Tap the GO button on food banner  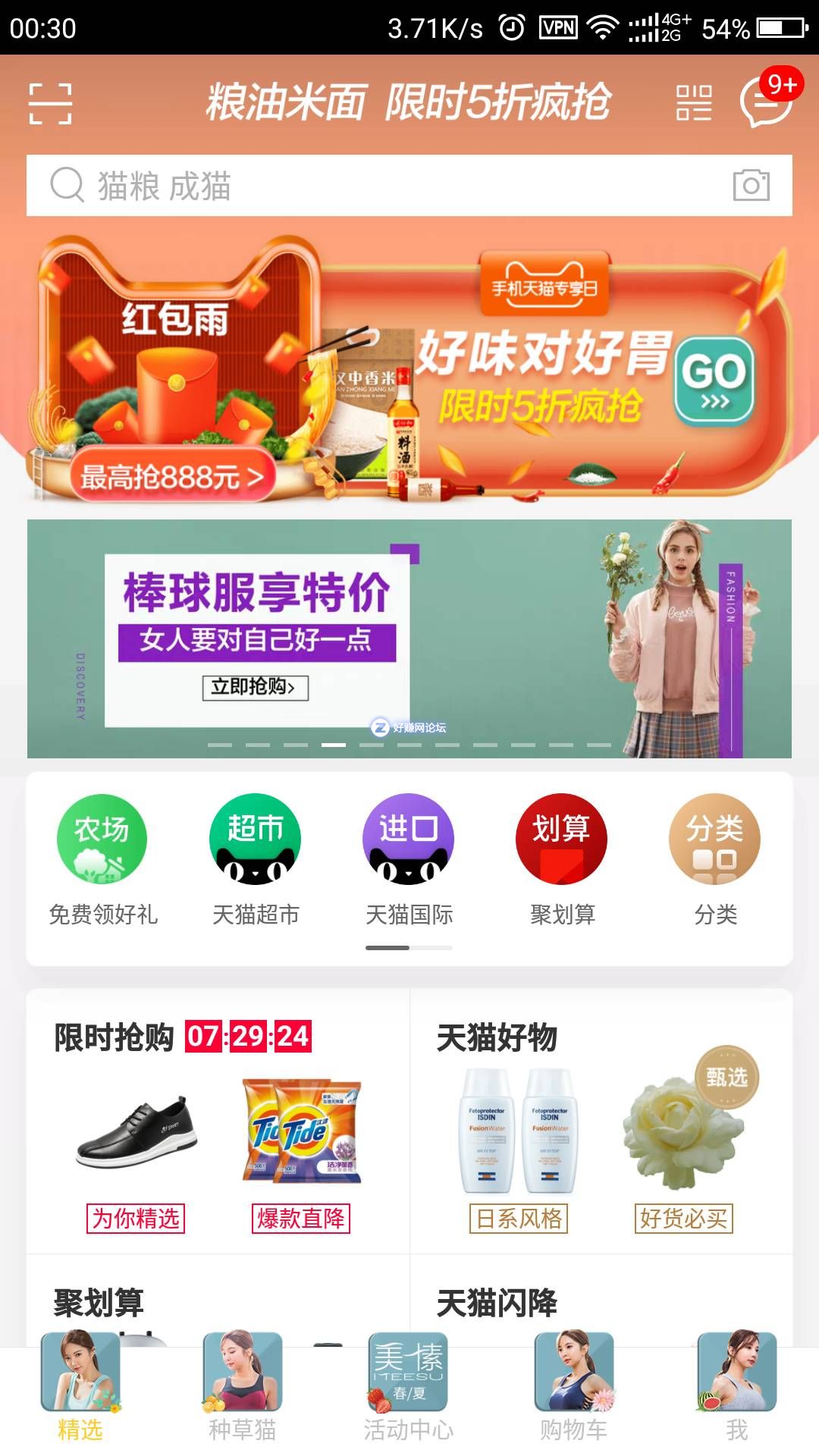(x=714, y=381)
